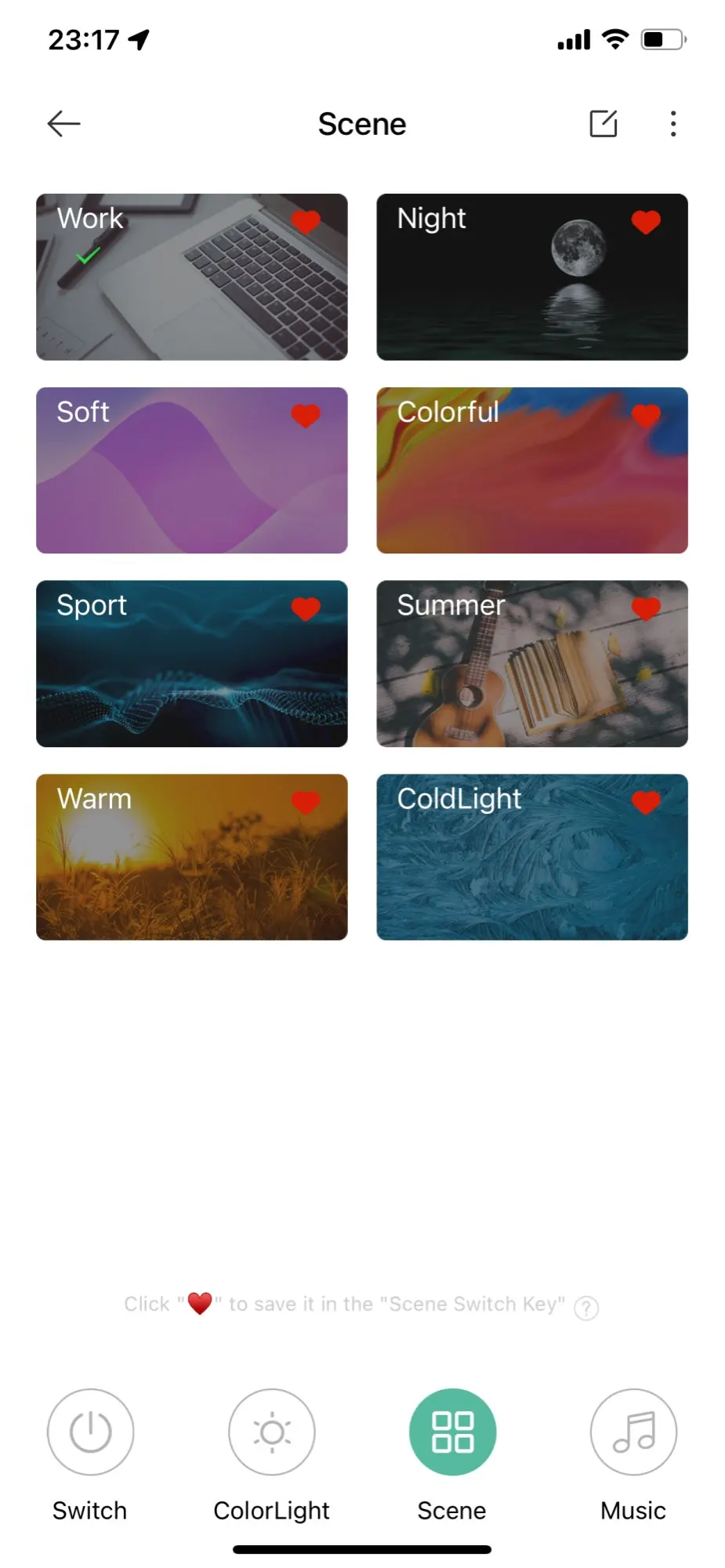Open the three-dot overflow menu
725x1568 pixels.
(673, 124)
